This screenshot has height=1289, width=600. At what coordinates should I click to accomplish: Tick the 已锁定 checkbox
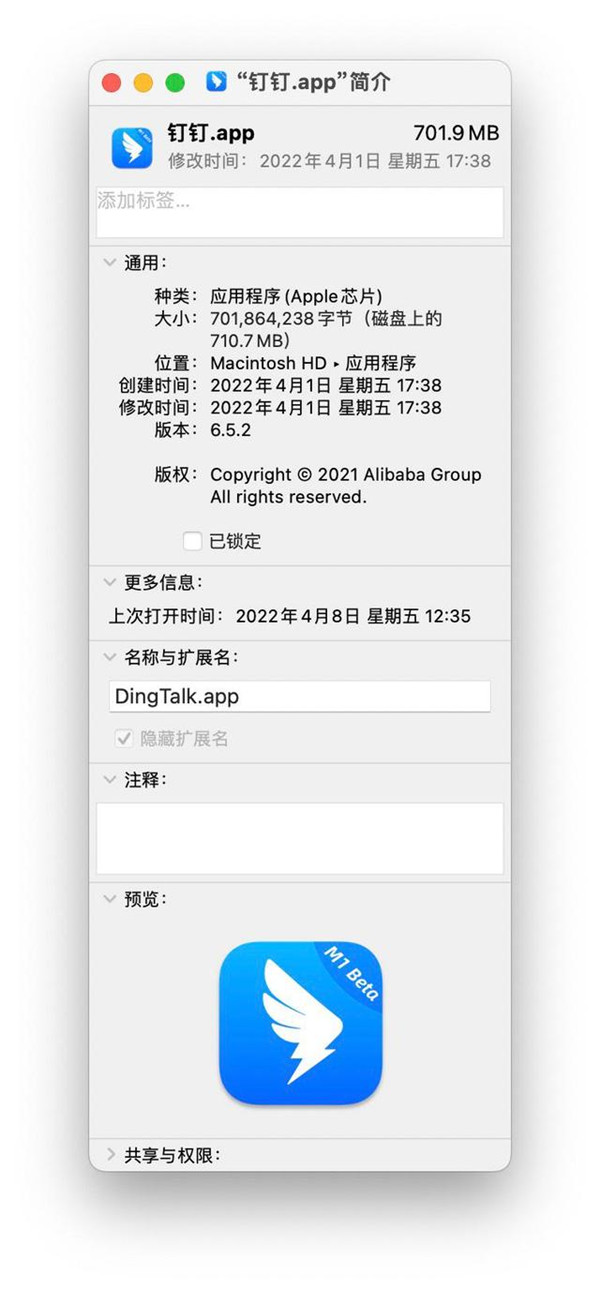tap(193, 541)
